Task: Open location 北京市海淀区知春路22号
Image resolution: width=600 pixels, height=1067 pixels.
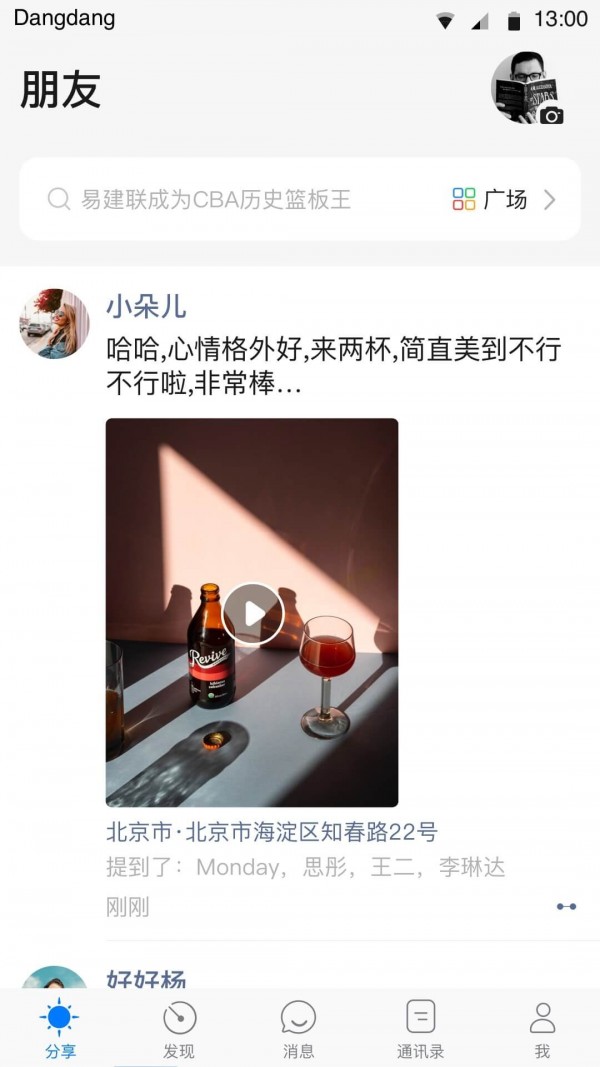Action: coord(272,832)
